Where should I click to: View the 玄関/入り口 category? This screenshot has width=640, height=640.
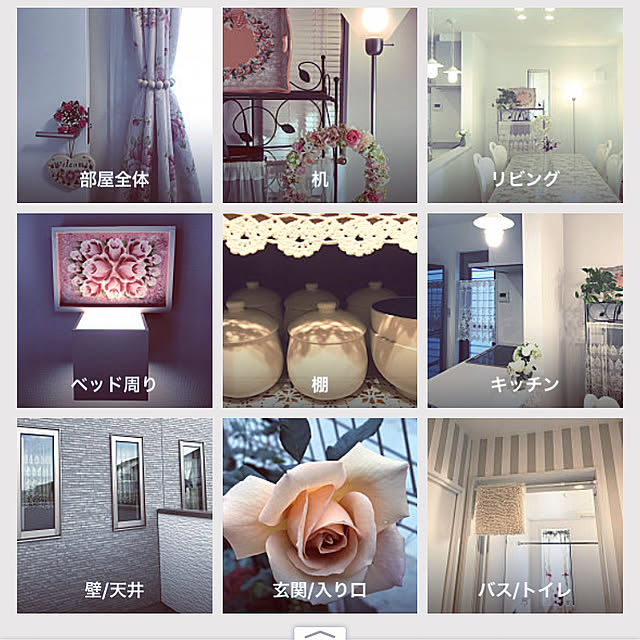click(320, 515)
